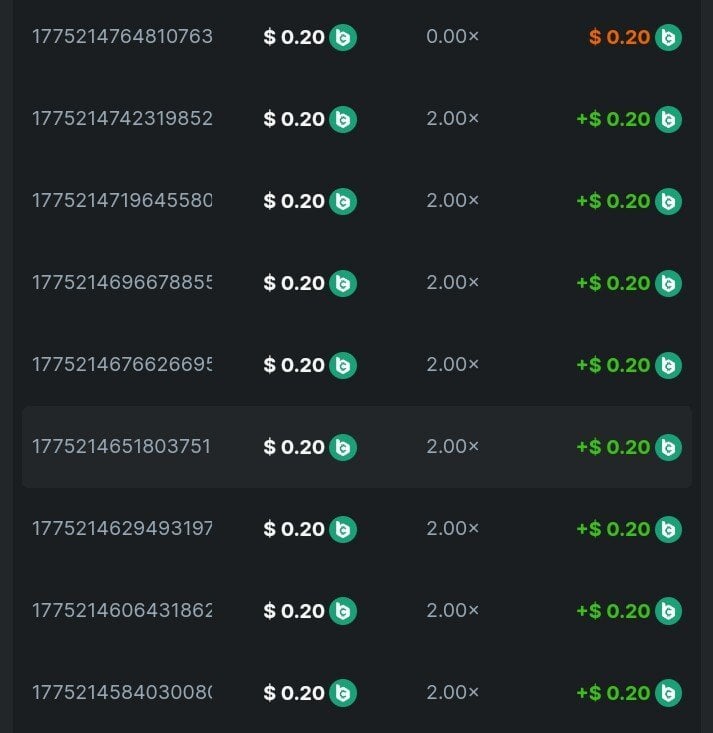Viewport: 713px width, 733px height.
Task: Open highlighted bet 1775214651803751
Action: tap(122, 447)
